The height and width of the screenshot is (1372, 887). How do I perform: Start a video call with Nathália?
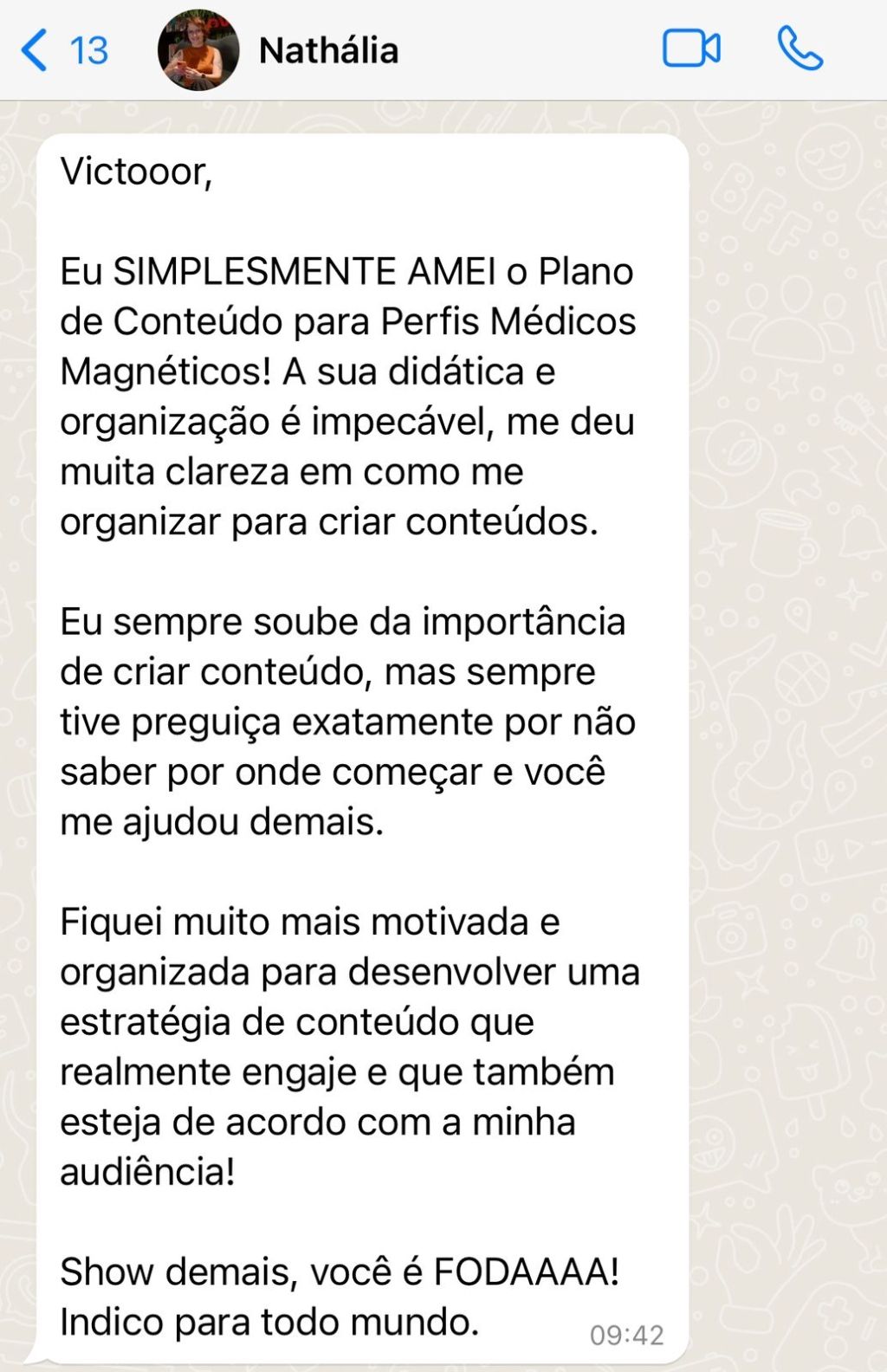pyautogui.click(x=690, y=49)
